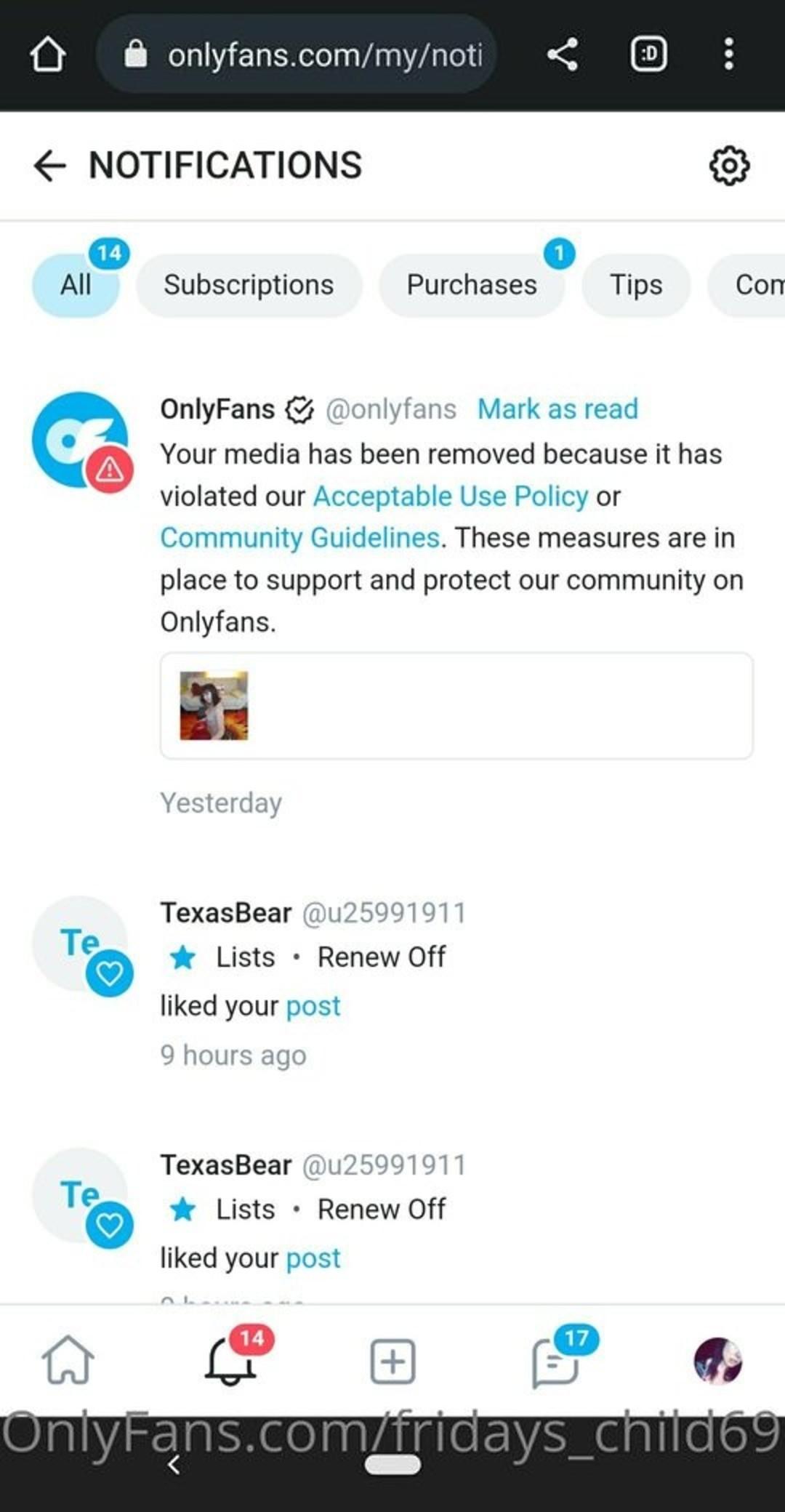Open the post TexasBear liked 9 hours ago
785x1512 pixels.
313,1006
